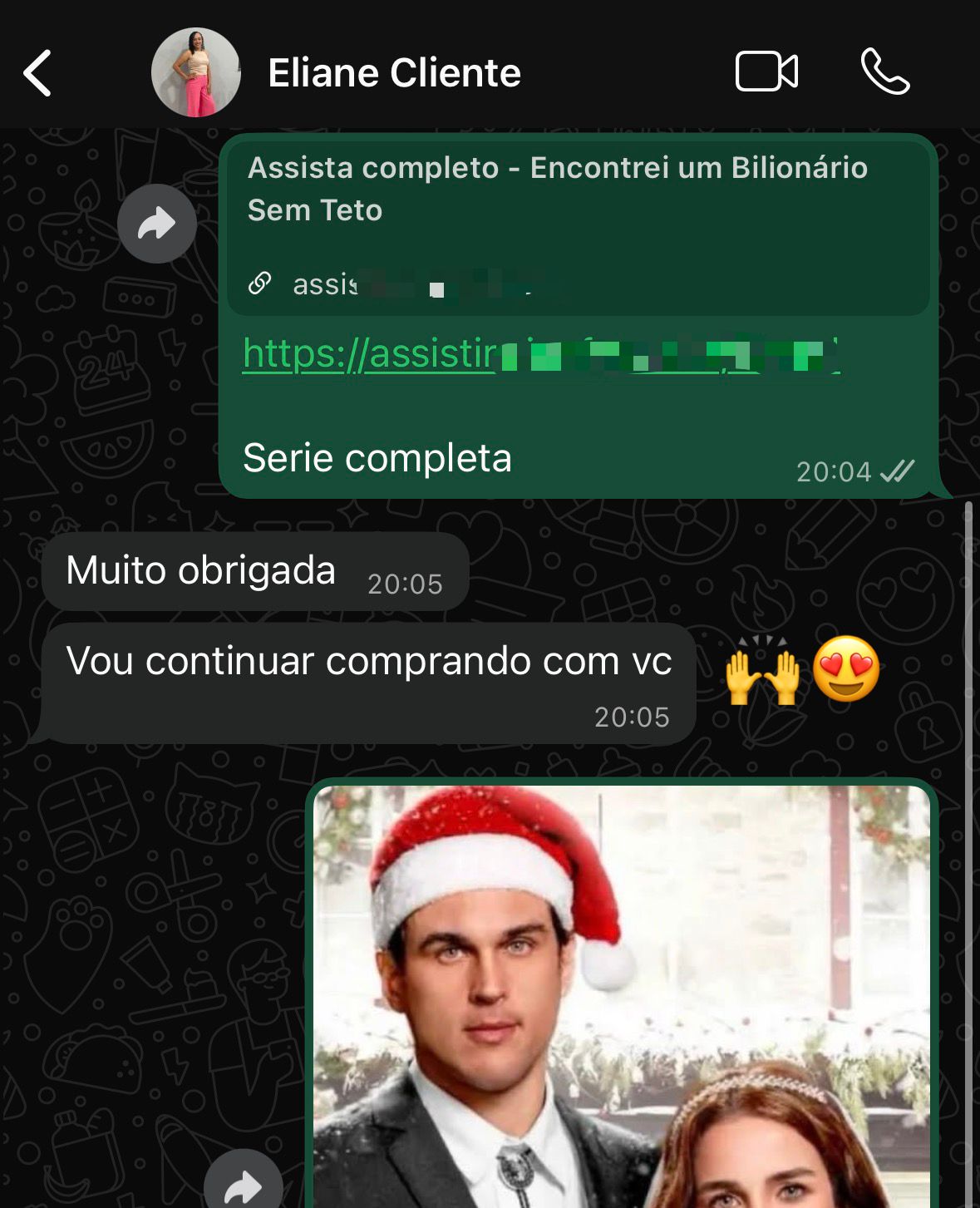Tap the contact profile photo
Viewport: 980px width, 1208px height.
click(196, 73)
